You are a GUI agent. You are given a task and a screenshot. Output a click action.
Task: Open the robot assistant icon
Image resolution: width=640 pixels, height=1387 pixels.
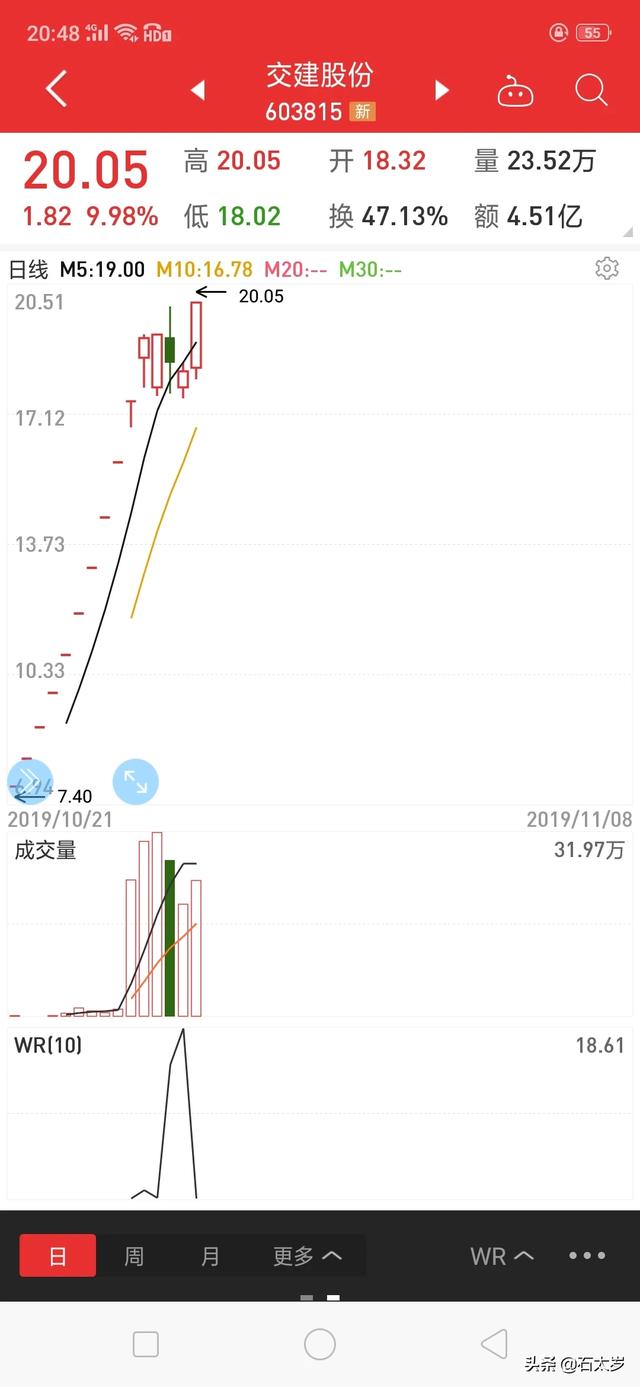point(514,91)
